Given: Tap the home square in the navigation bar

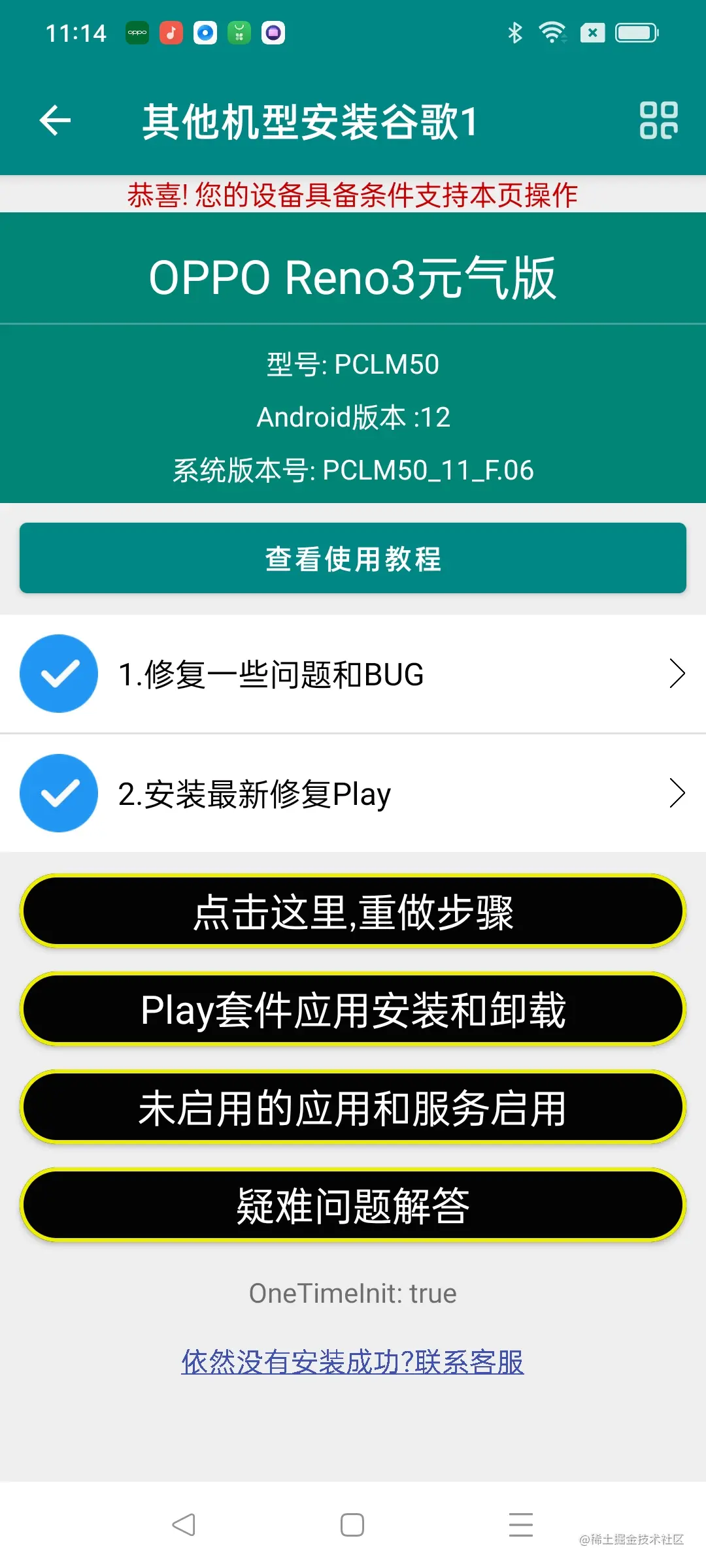Looking at the screenshot, I should [x=352, y=1526].
